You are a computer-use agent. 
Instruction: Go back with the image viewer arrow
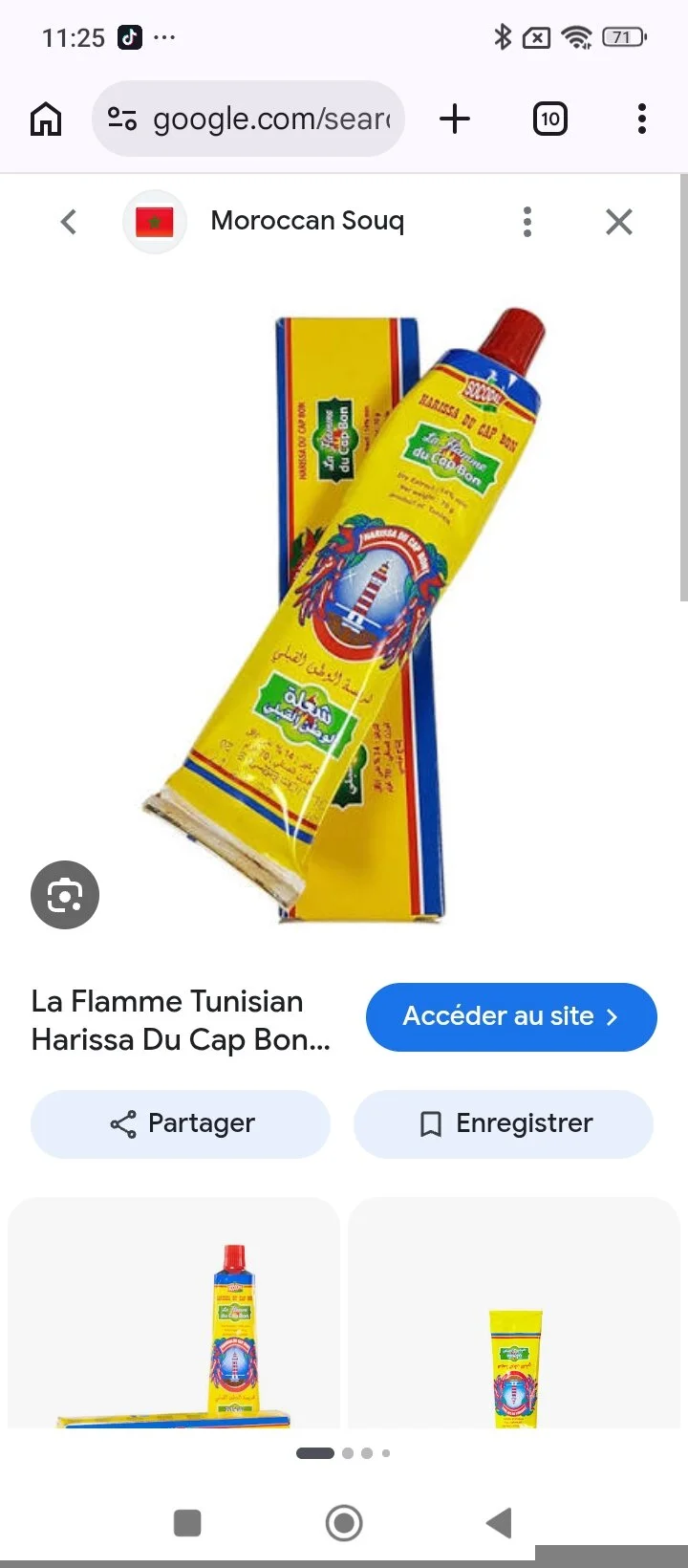(x=69, y=222)
